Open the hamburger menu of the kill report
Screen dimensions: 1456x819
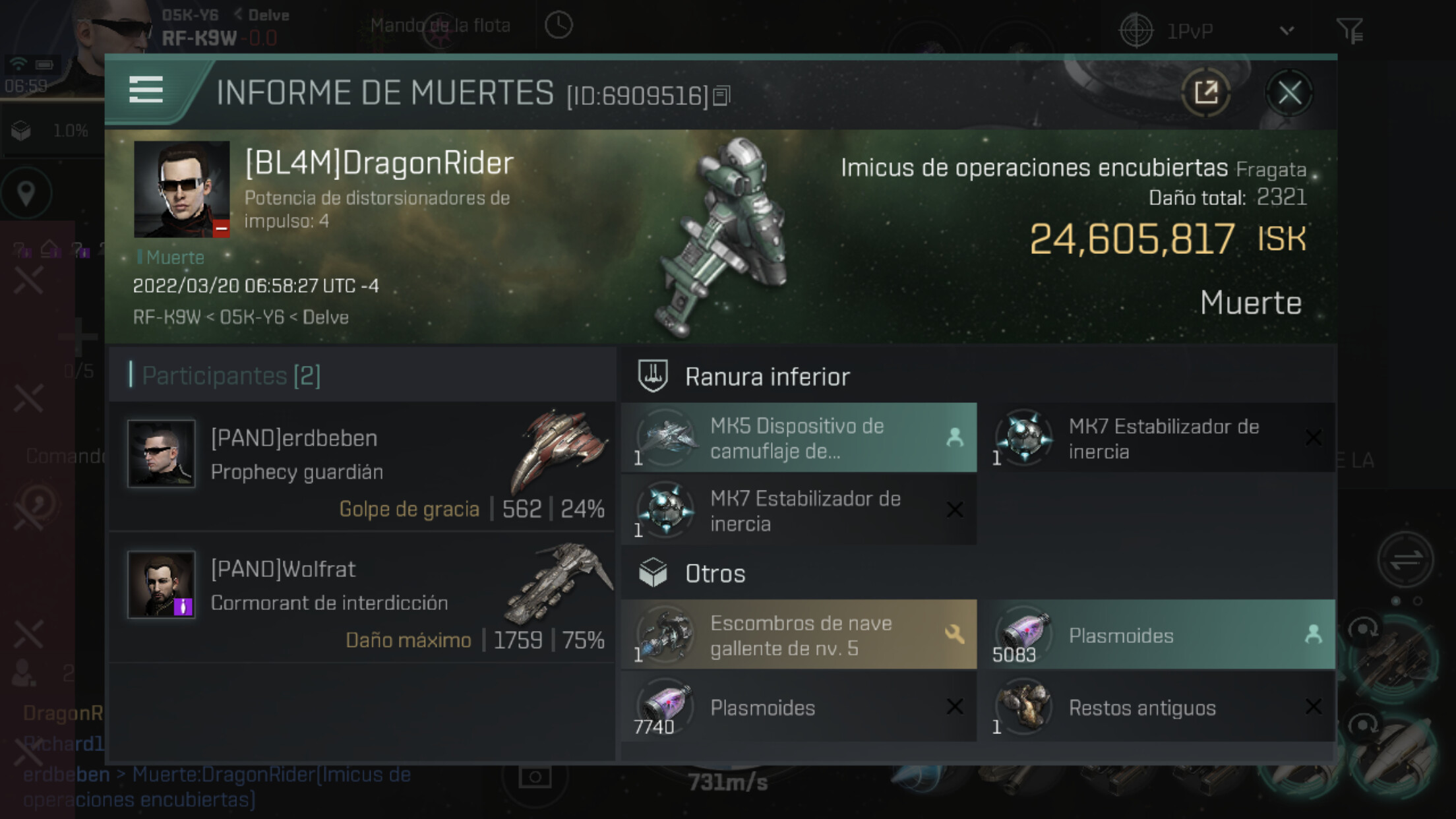(x=146, y=90)
